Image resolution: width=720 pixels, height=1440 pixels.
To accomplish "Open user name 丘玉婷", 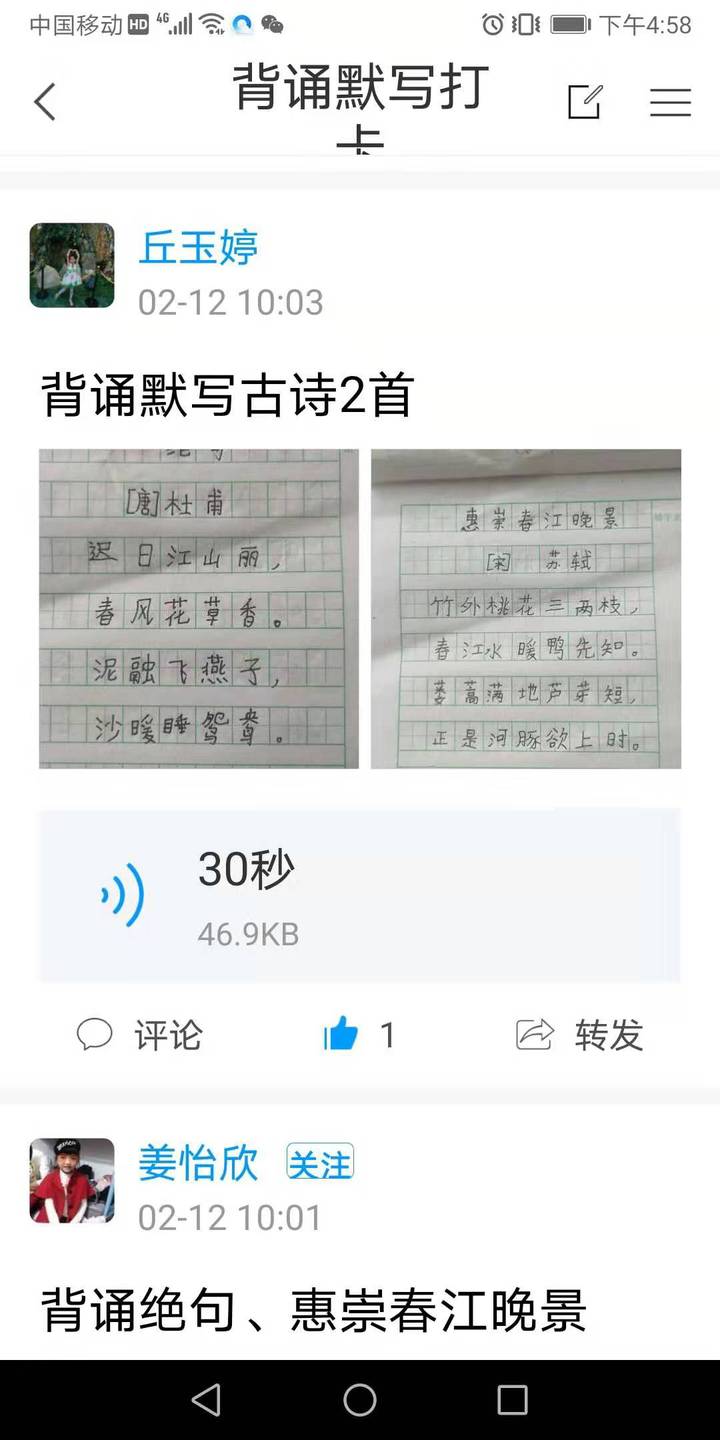I will point(198,247).
